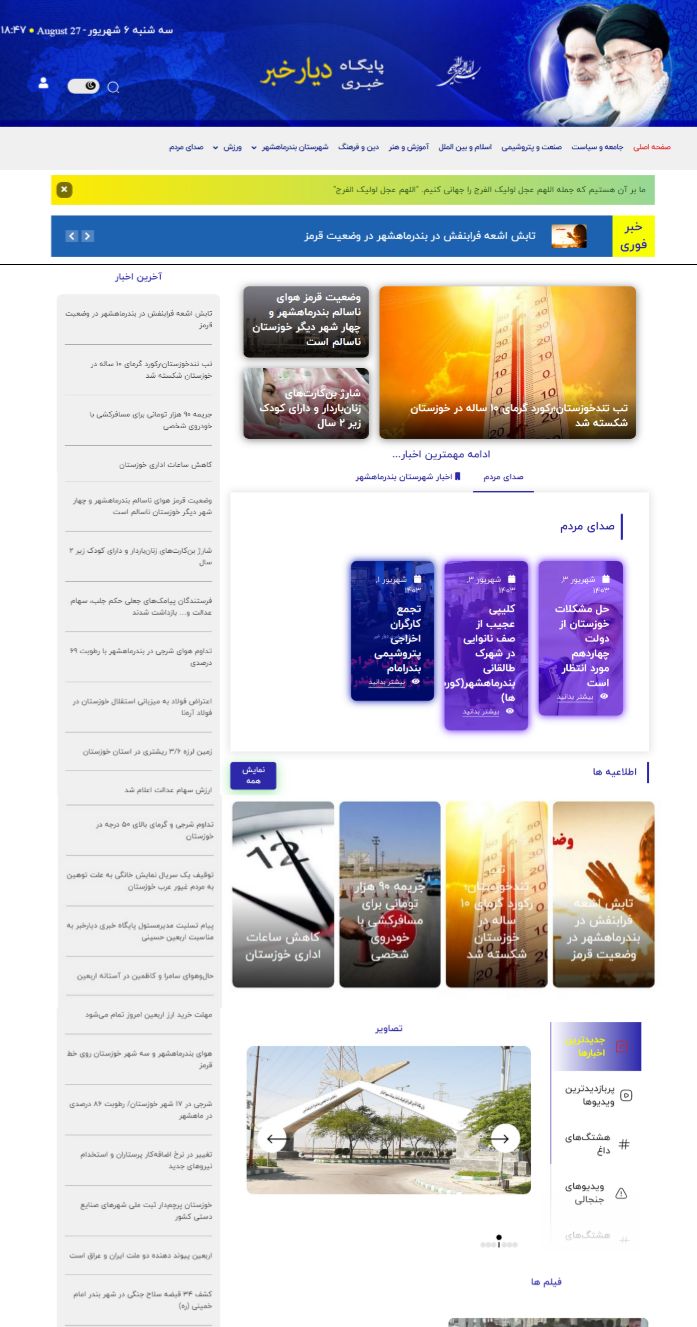
Task: Dismiss the green announcement banner
Action: click(64, 189)
